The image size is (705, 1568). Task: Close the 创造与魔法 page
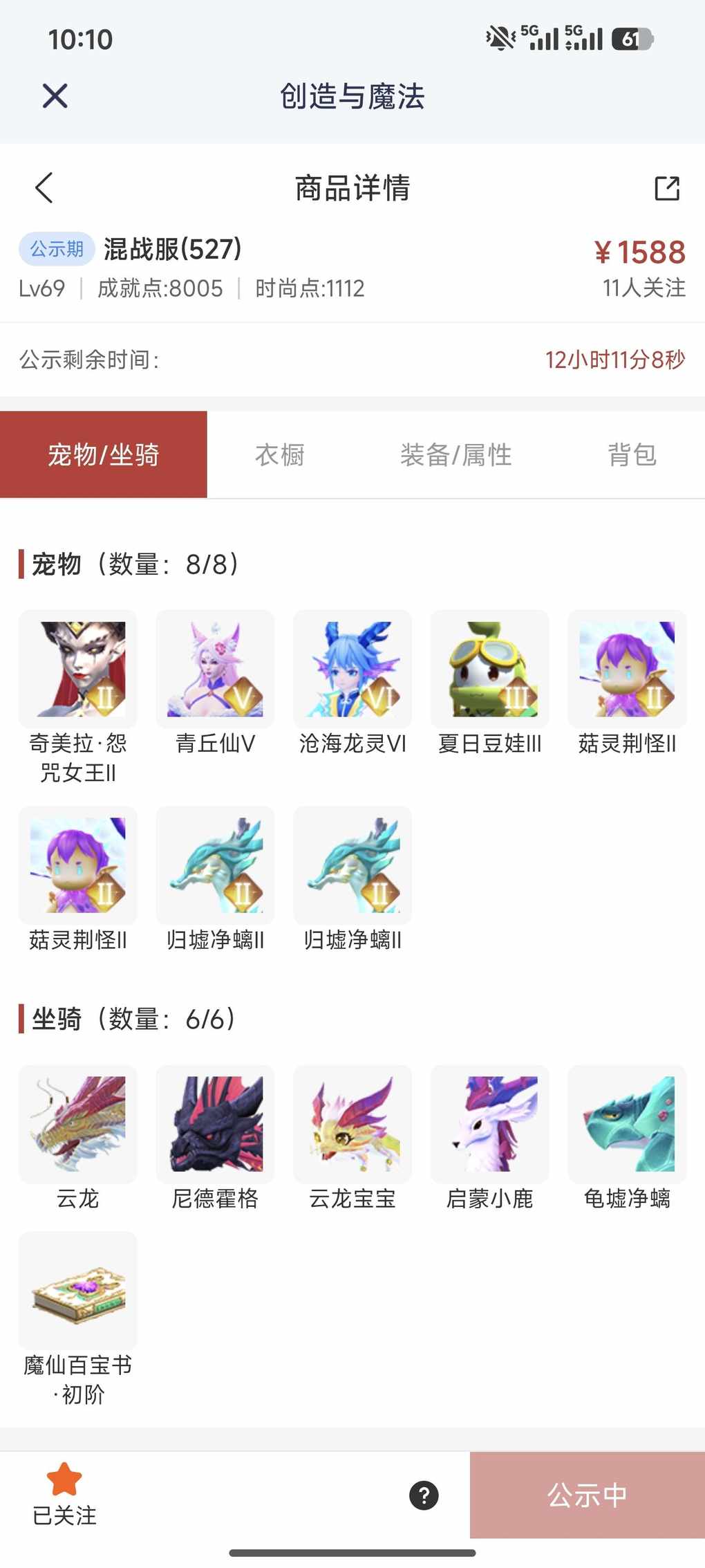(55, 96)
